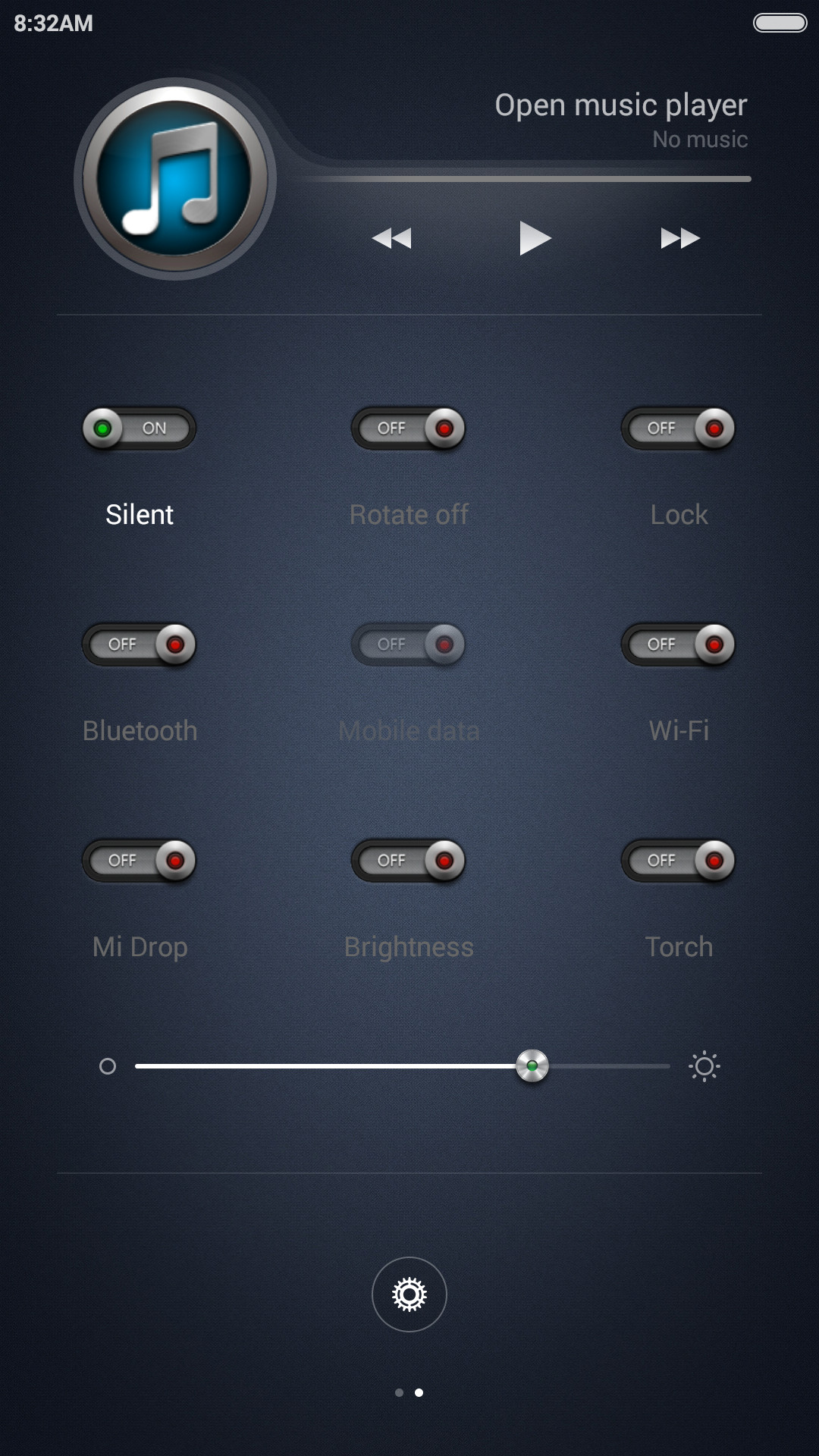Tap the music progress bar

click(526, 179)
